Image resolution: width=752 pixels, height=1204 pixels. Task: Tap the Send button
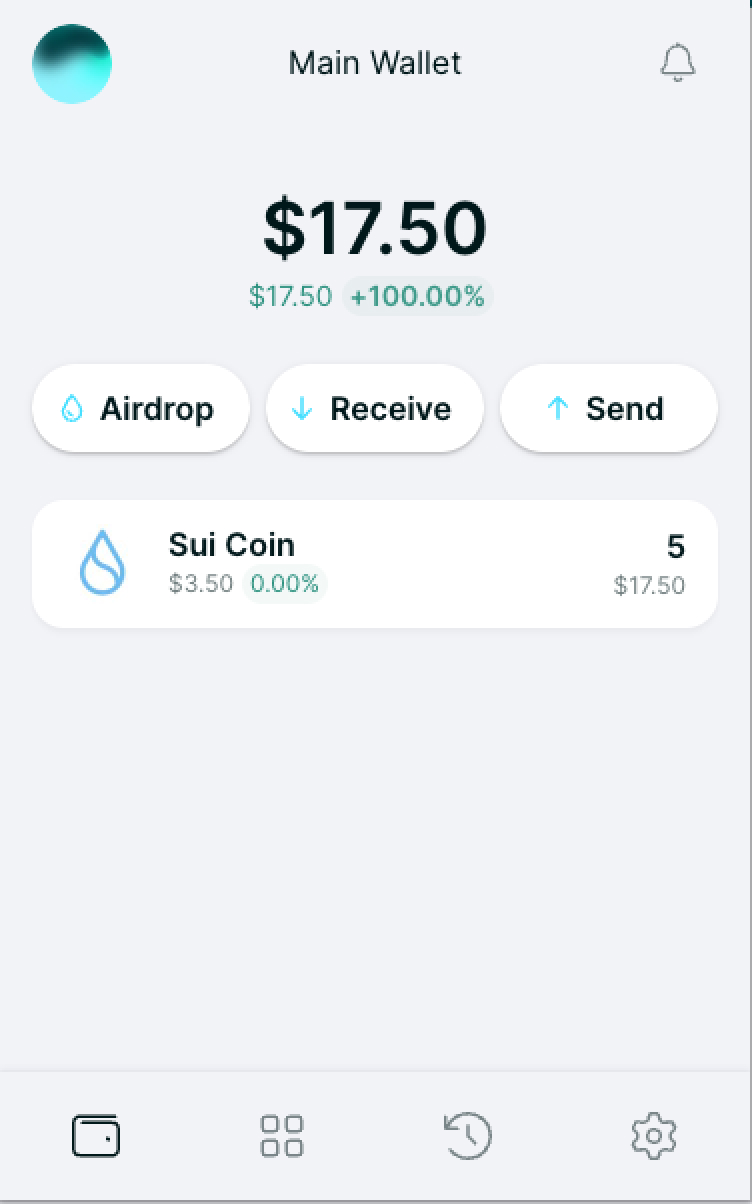click(608, 408)
